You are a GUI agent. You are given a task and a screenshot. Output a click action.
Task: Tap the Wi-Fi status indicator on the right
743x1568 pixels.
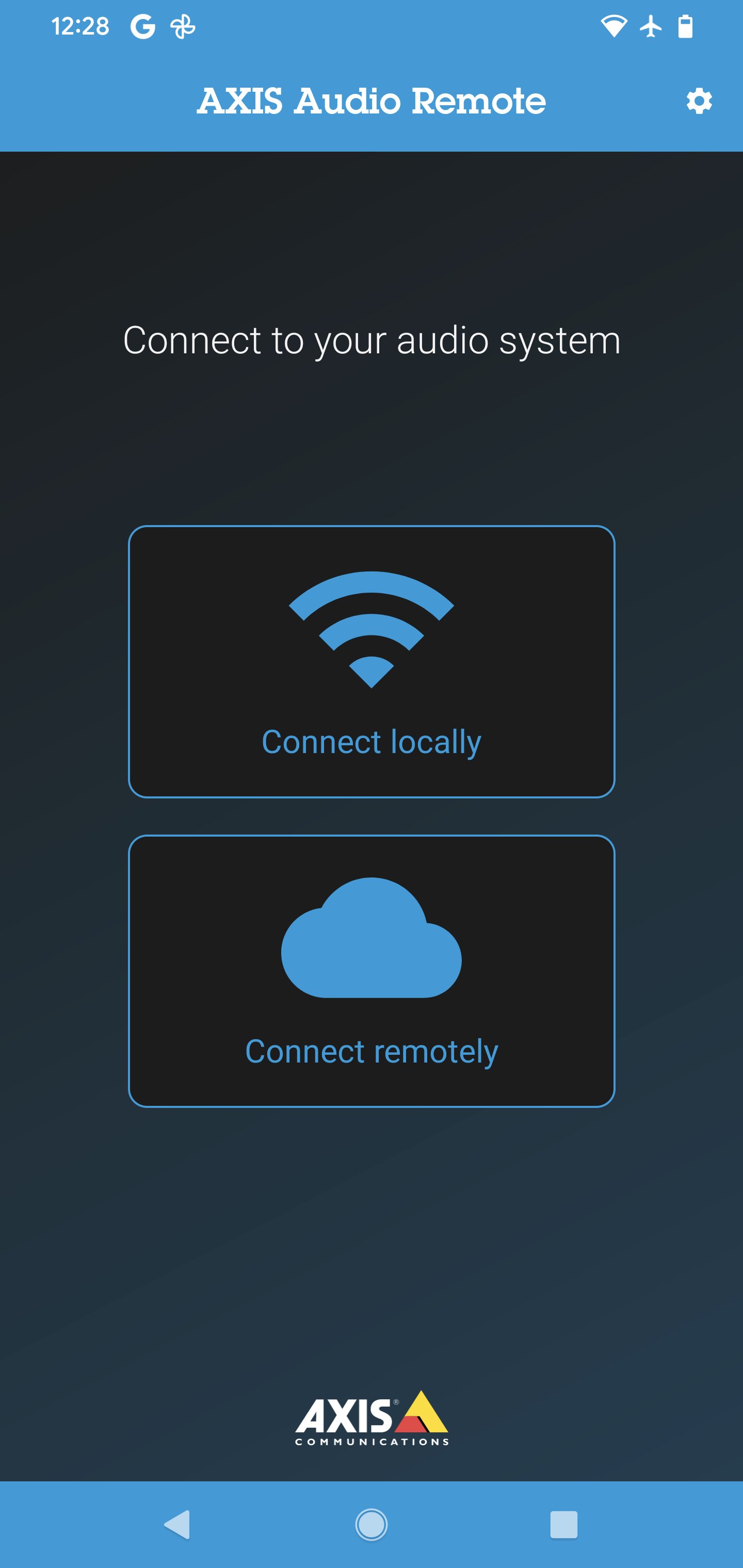coord(614,26)
